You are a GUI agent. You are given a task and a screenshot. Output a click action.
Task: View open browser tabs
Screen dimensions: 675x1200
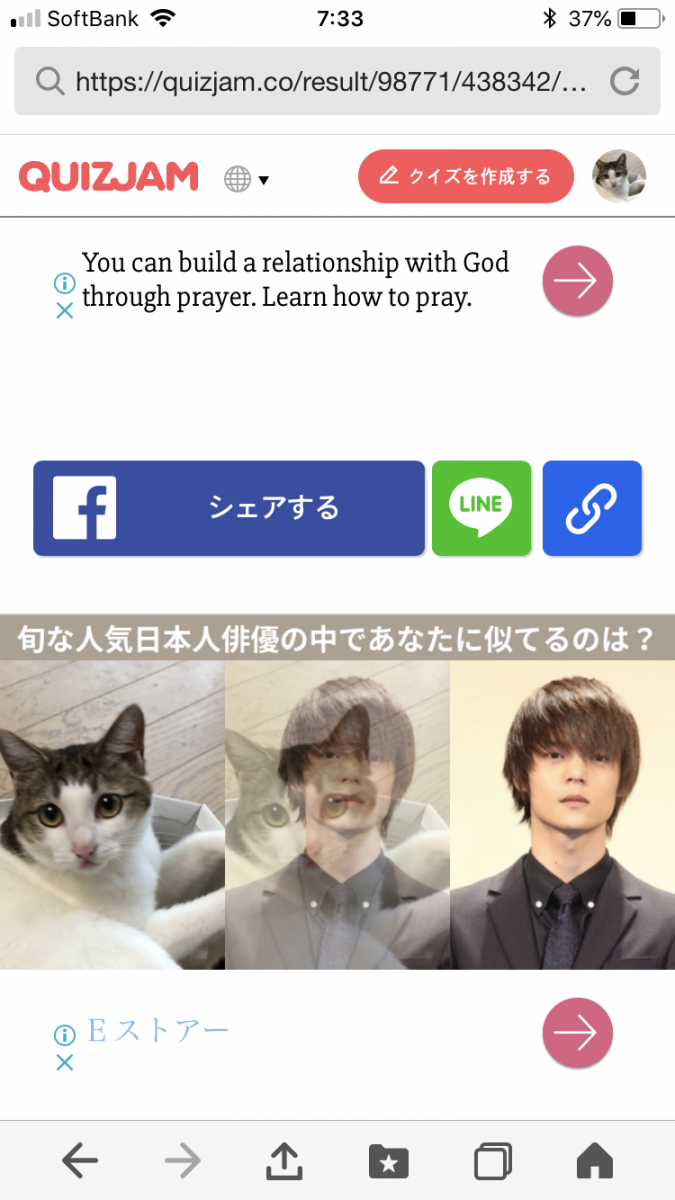pos(492,1161)
